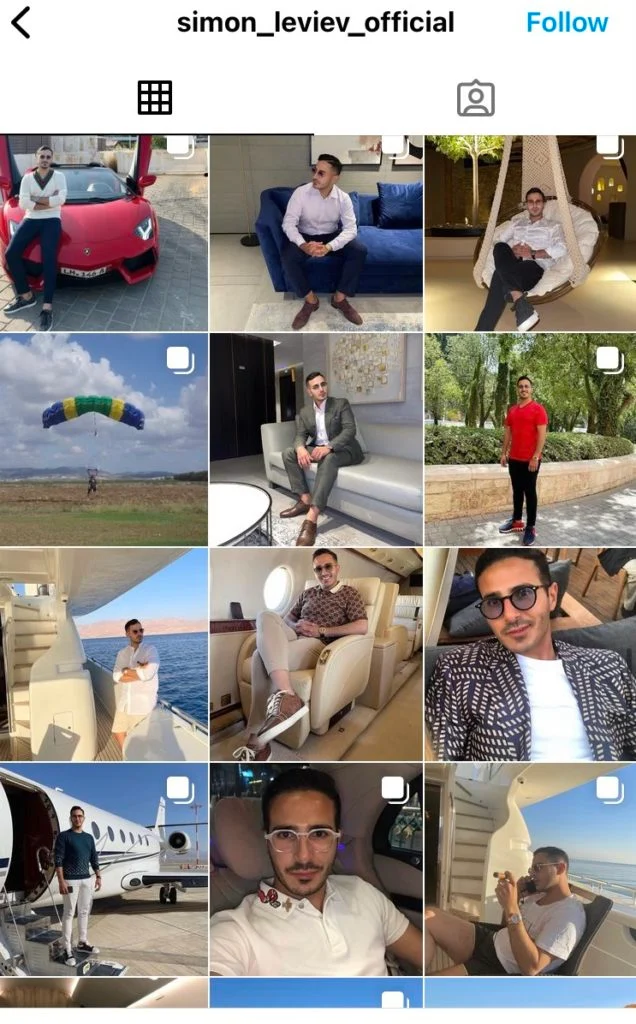This screenshot has width=636, height=1024.
Task: Open the yacht deck by the sea post
Action: tap(104, 654)
